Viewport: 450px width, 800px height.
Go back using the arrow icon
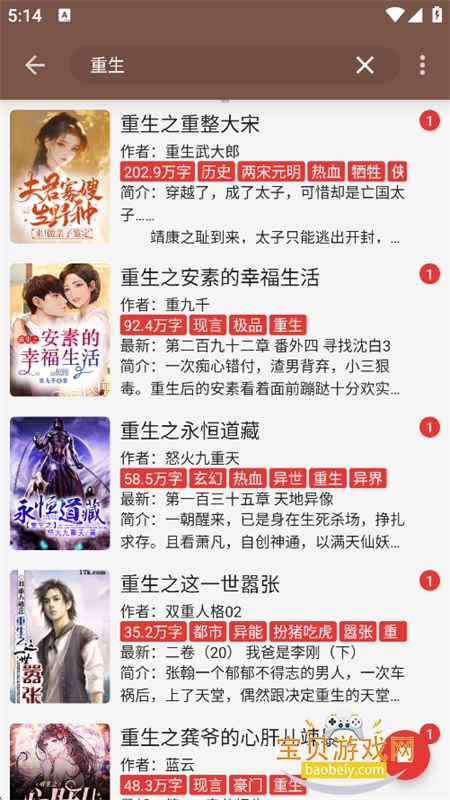[x=35, y=65]
